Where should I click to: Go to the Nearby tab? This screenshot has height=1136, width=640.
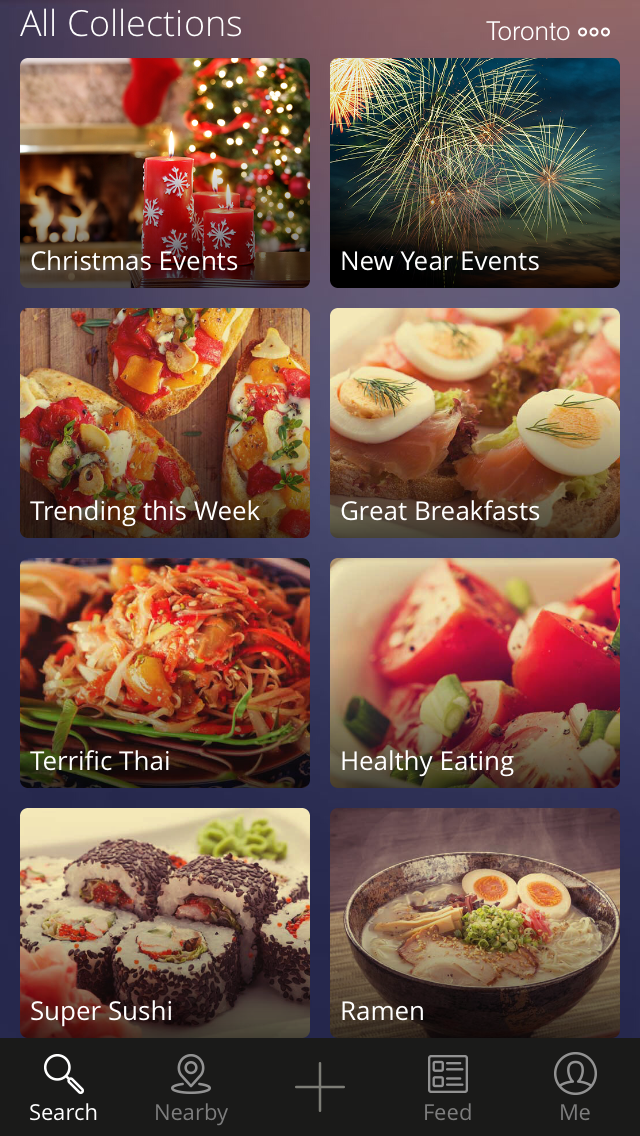pyautogui.click(x=191, y=1088)
